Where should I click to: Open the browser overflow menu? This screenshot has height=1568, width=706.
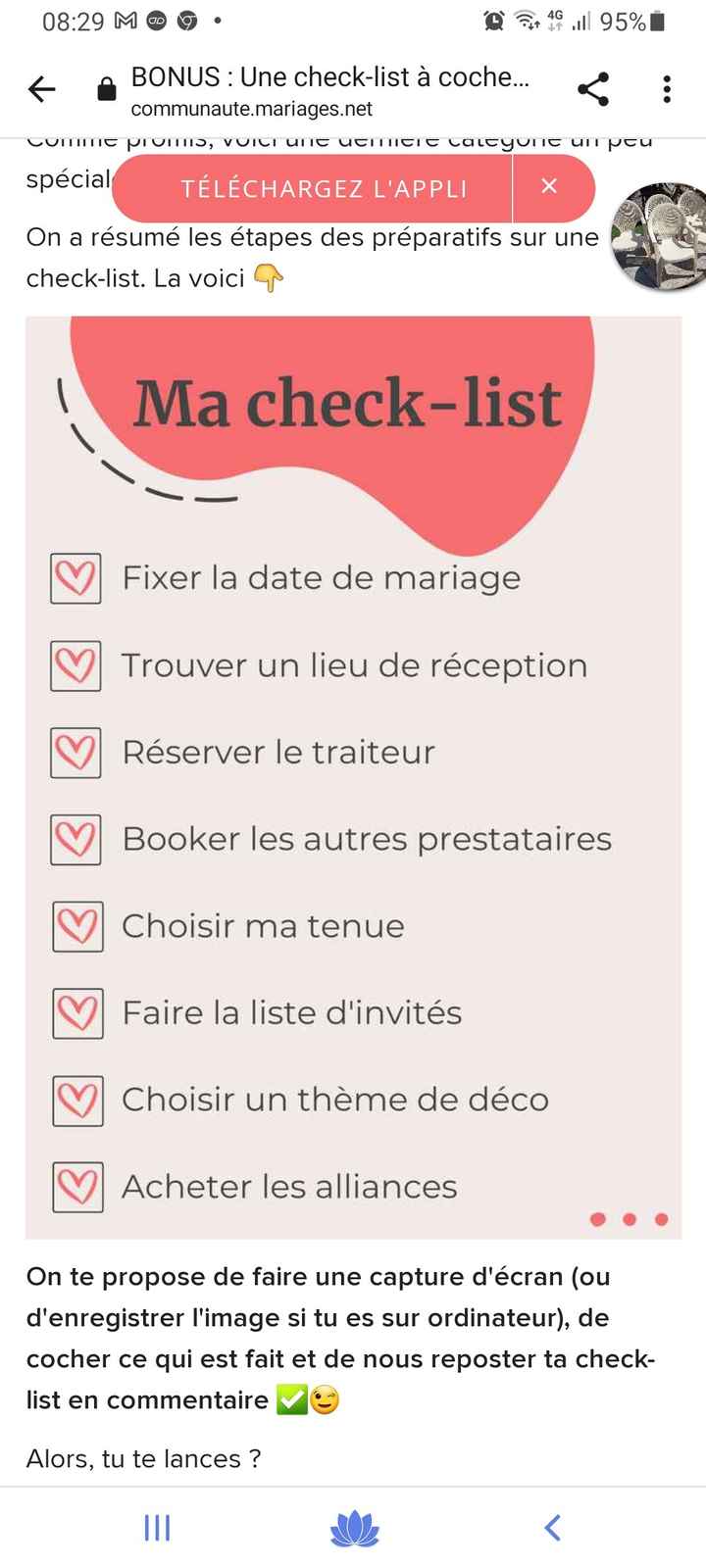[666, 89]
